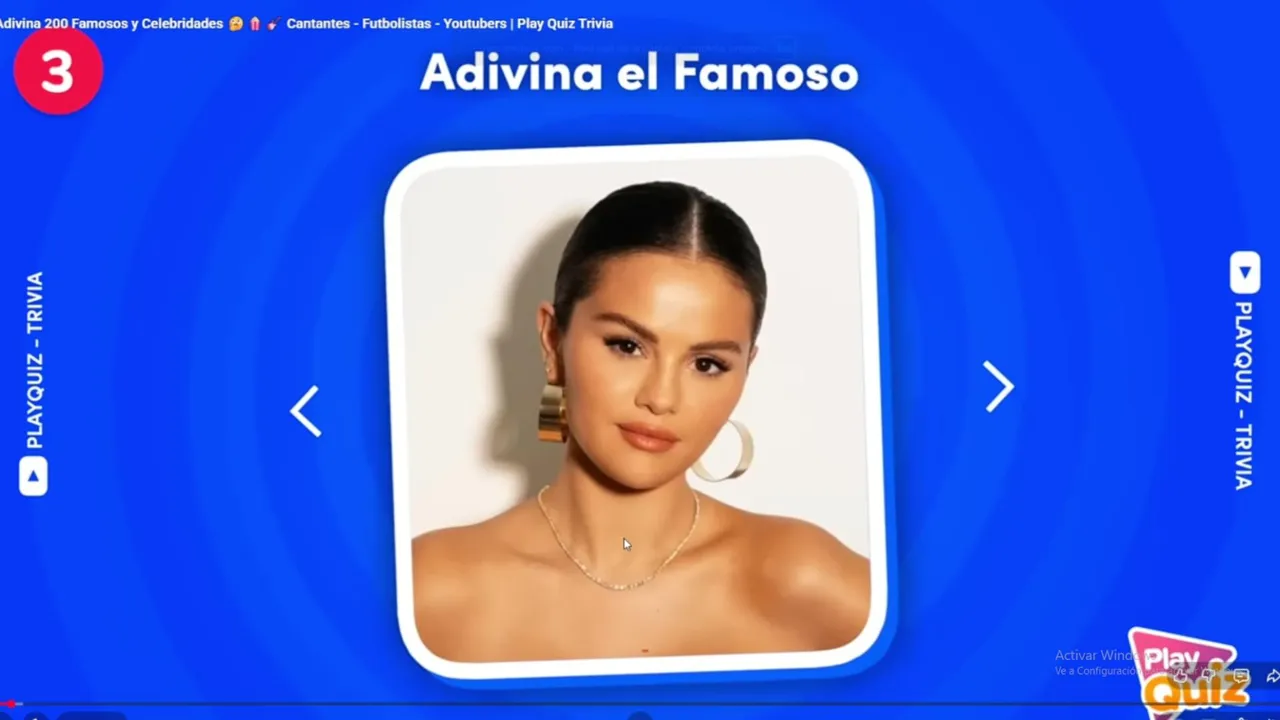Dislike the video with the thumbs-down icon

[x=1208, y=674]
